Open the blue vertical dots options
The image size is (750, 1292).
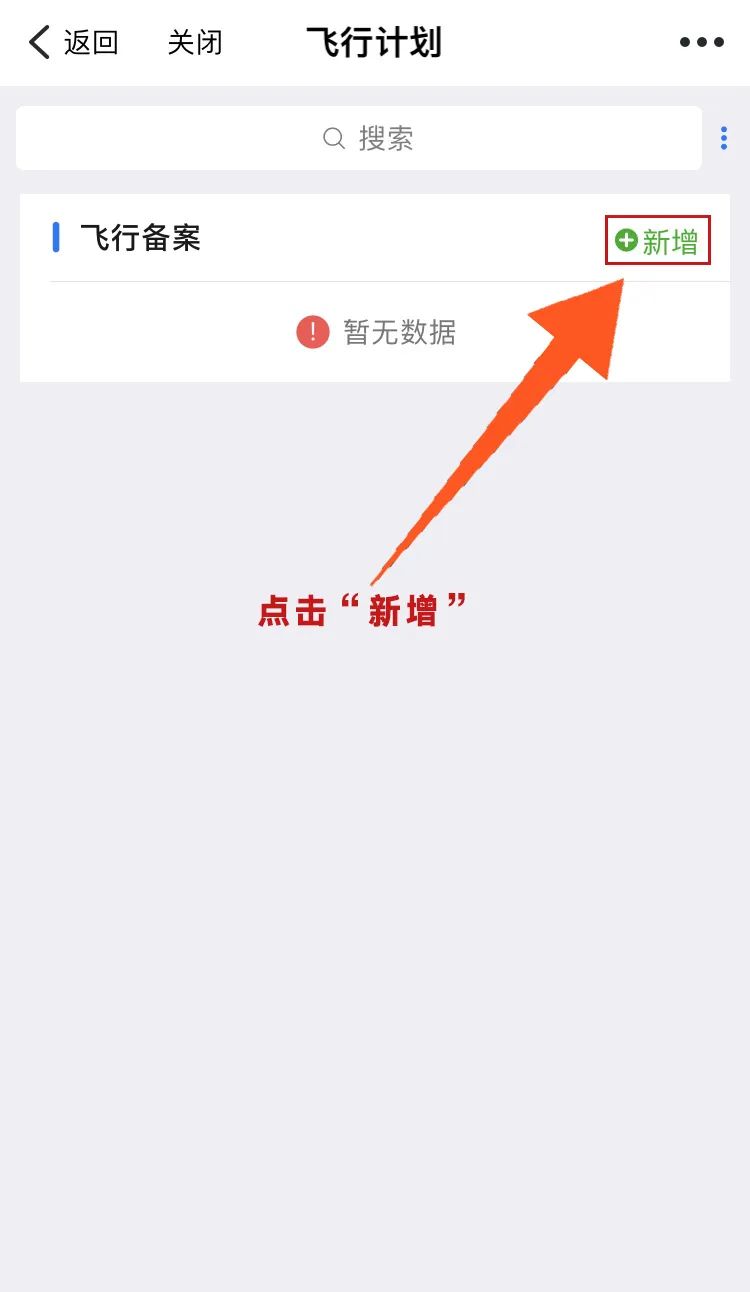pos(724,138)
